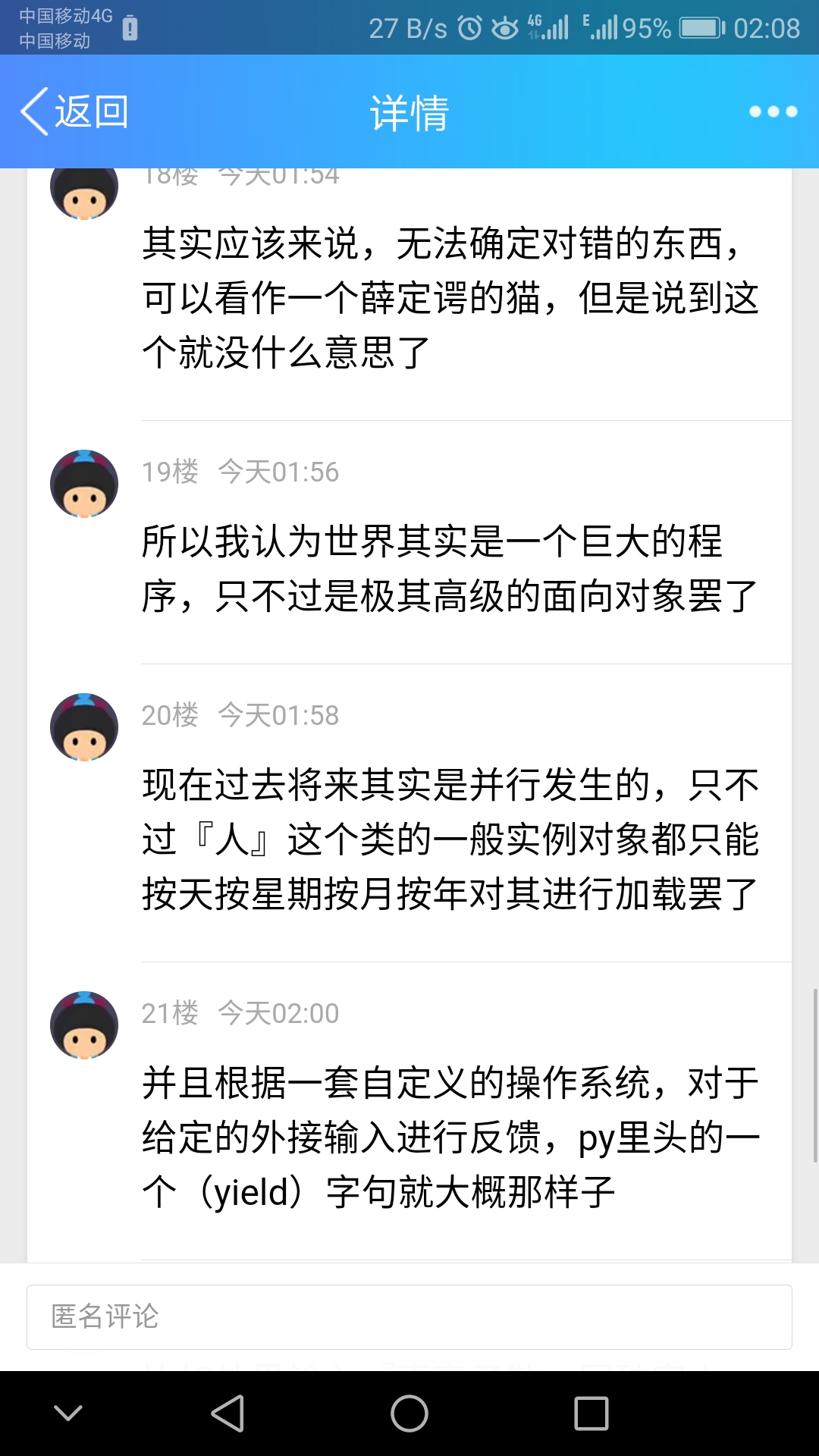Open the avatar of the 21楼 commenter
The width and height of the screenshot is (819, 1456).
pos(84,1025)
